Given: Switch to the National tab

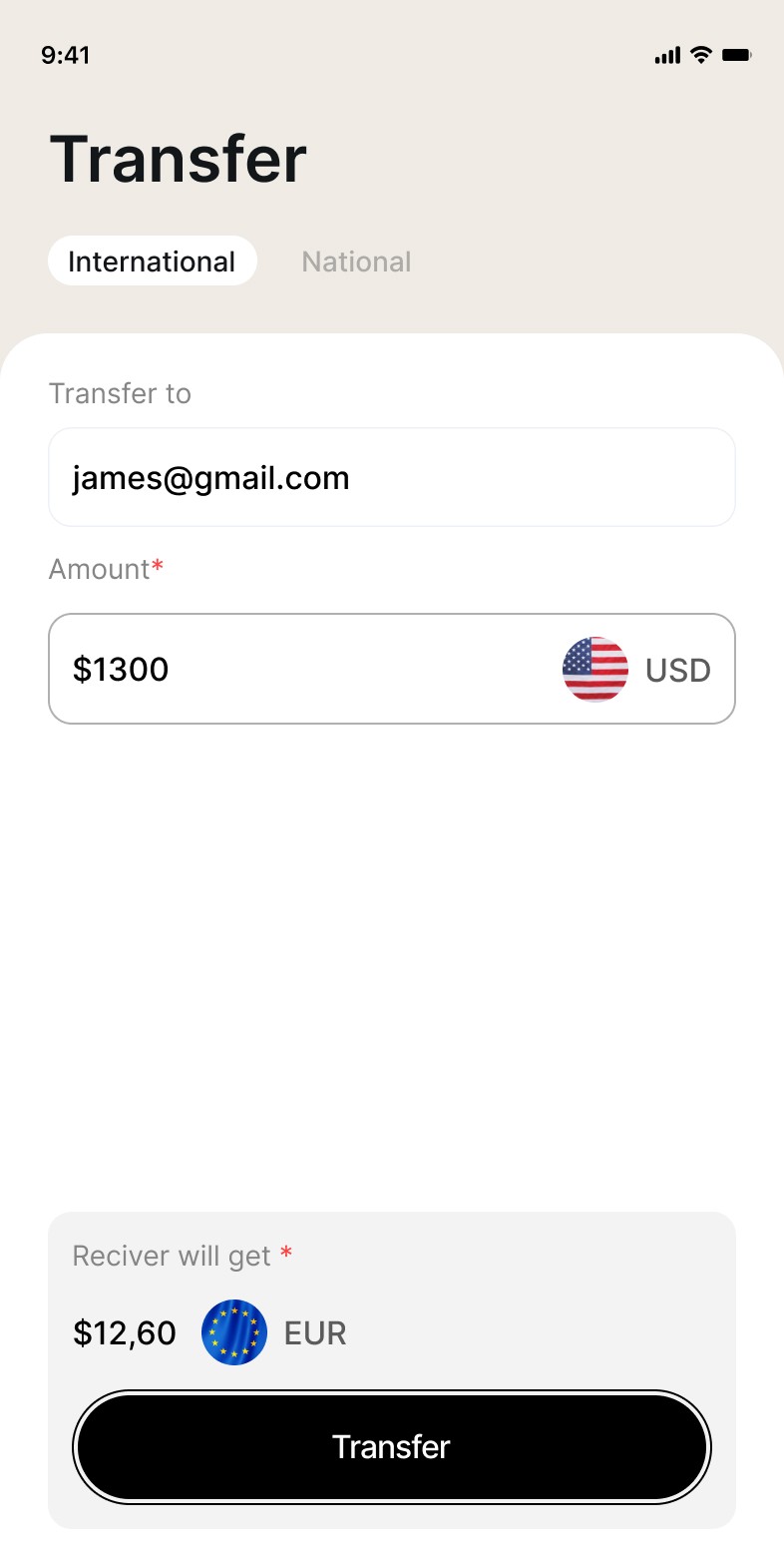Looking at the screenshot, I should [356, 261].
